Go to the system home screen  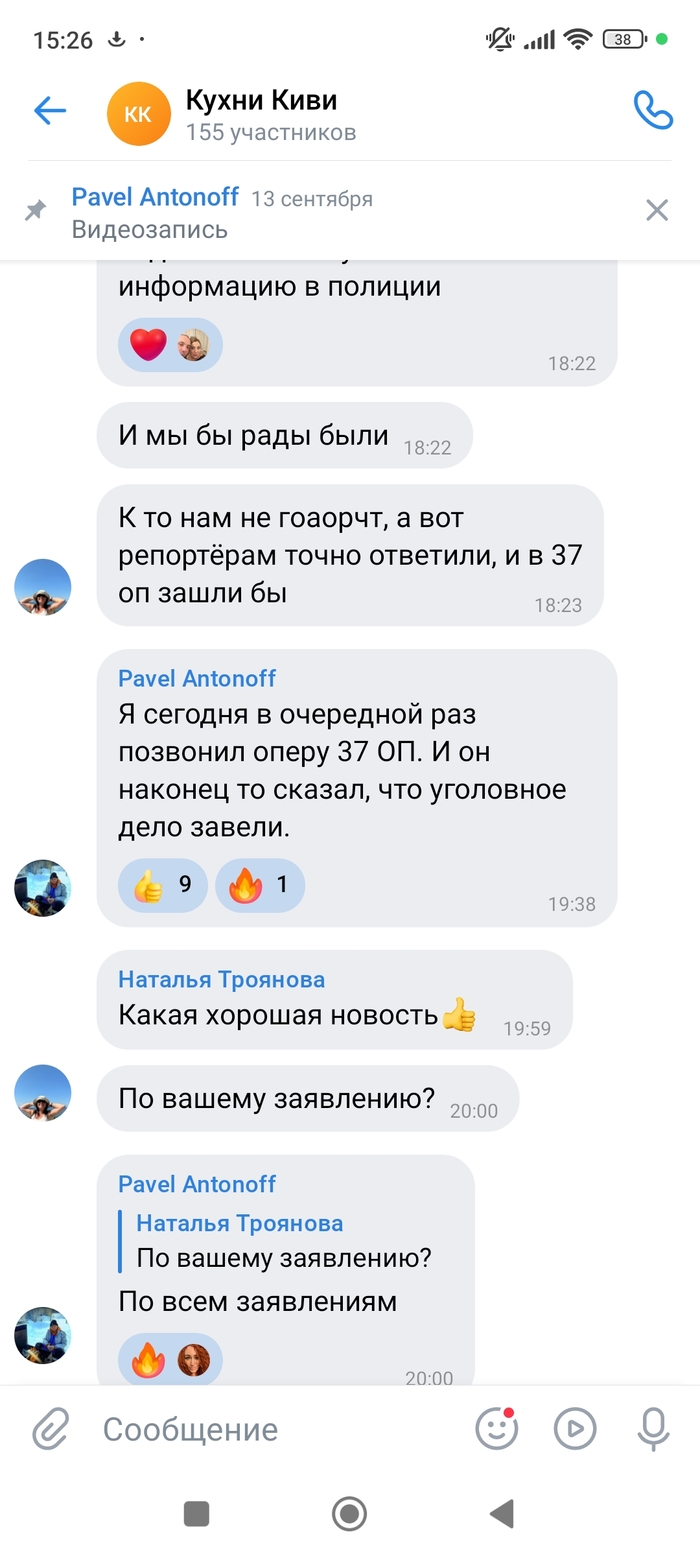(x=349, y=1514)
